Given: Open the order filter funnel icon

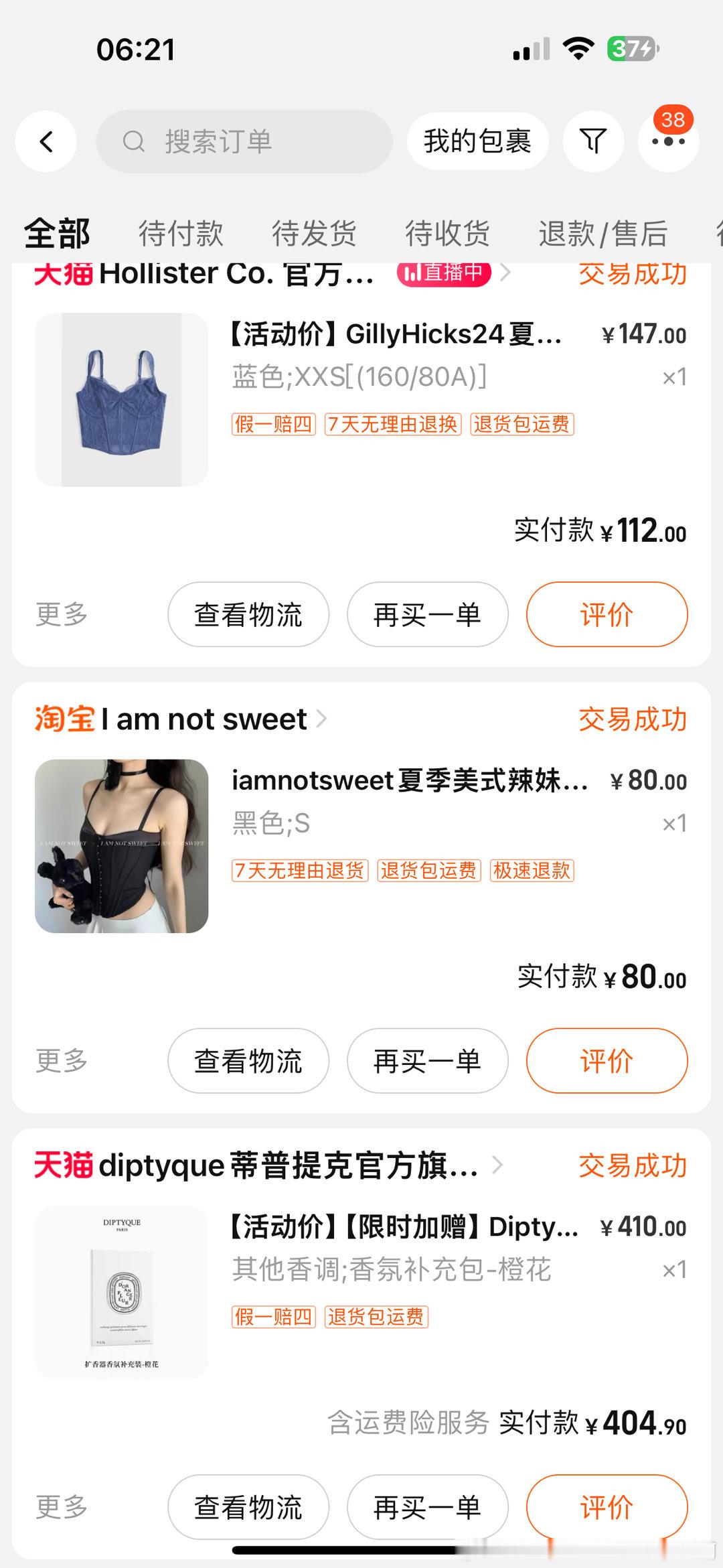Looking at the screenshot, I should pyautogui.click(x=593, y=141).
